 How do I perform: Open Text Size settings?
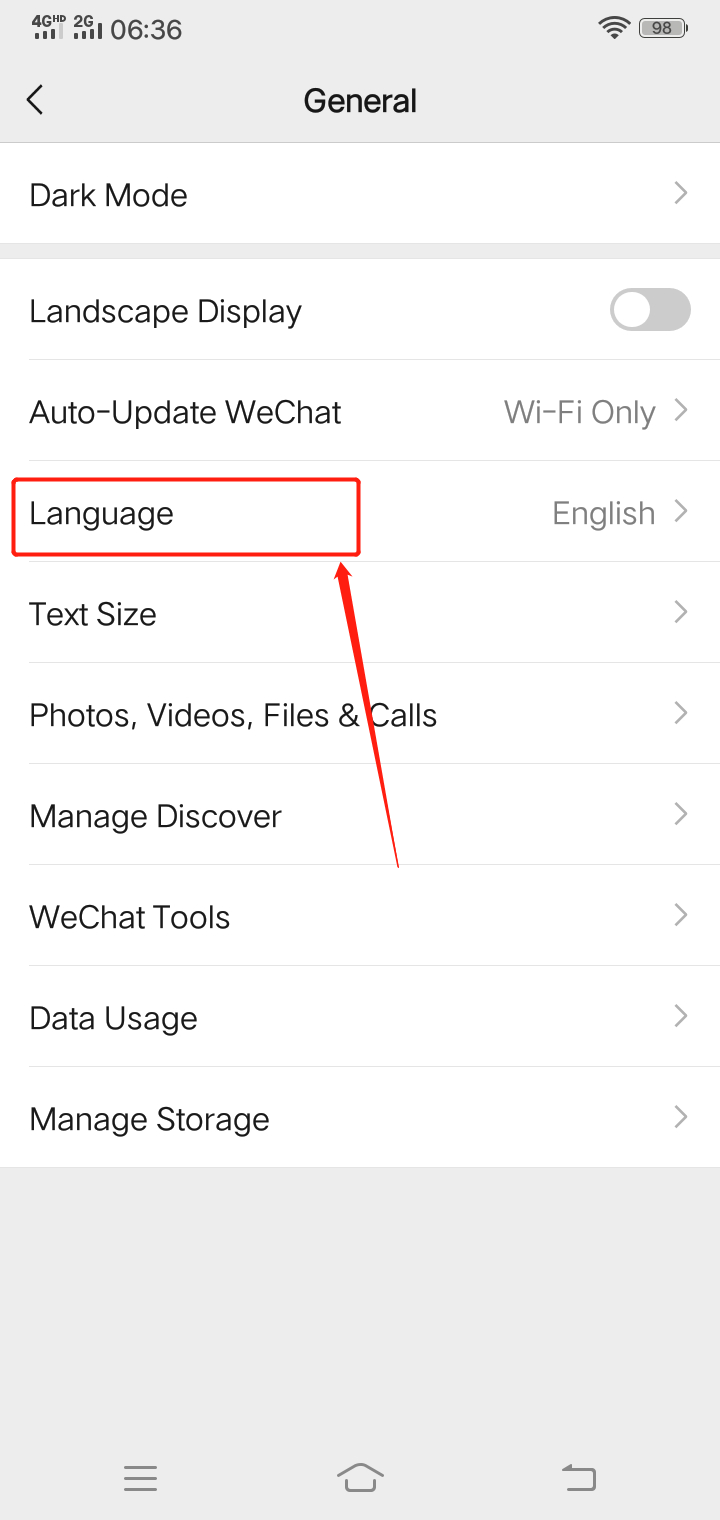pyautogui.click(x=360, y=614)
